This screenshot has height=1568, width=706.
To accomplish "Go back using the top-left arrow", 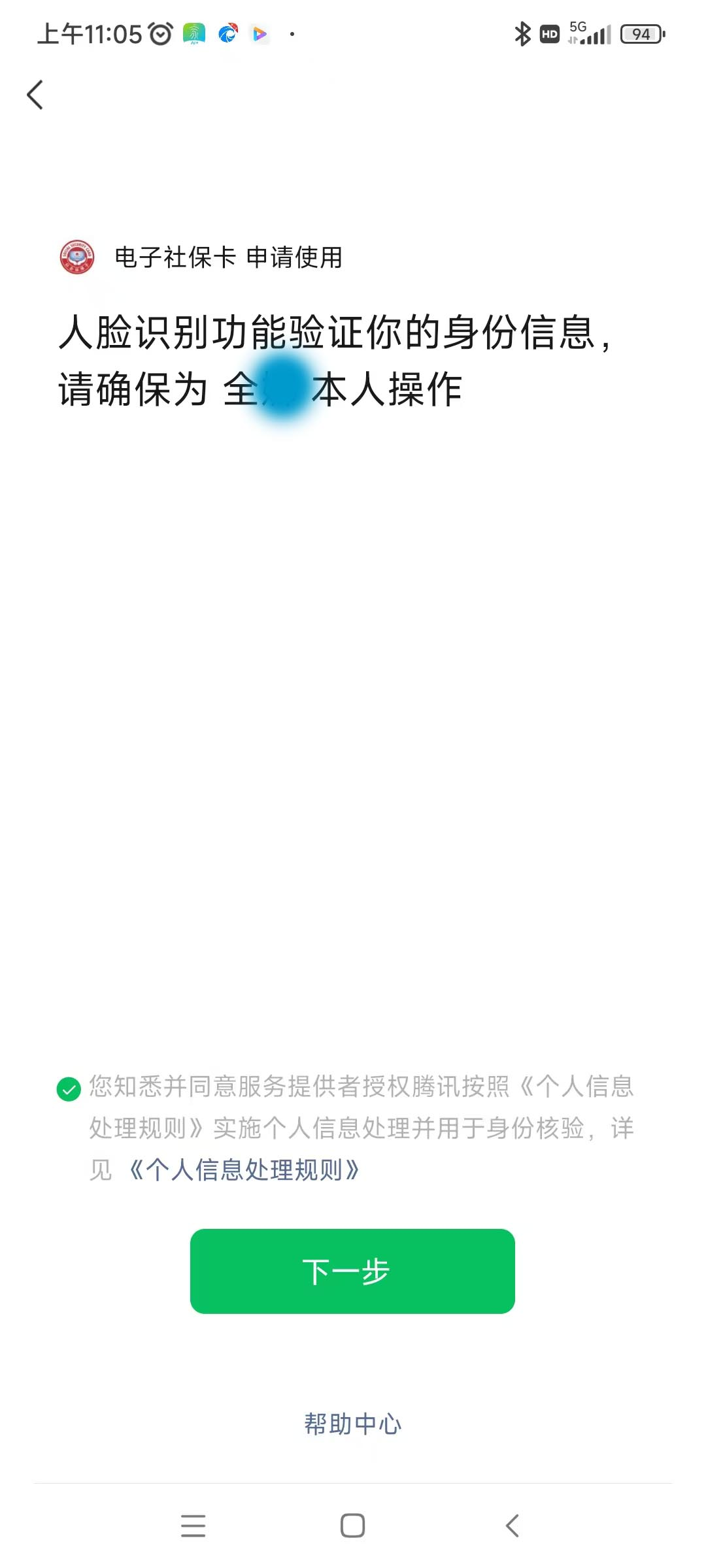I will point(35,95).
